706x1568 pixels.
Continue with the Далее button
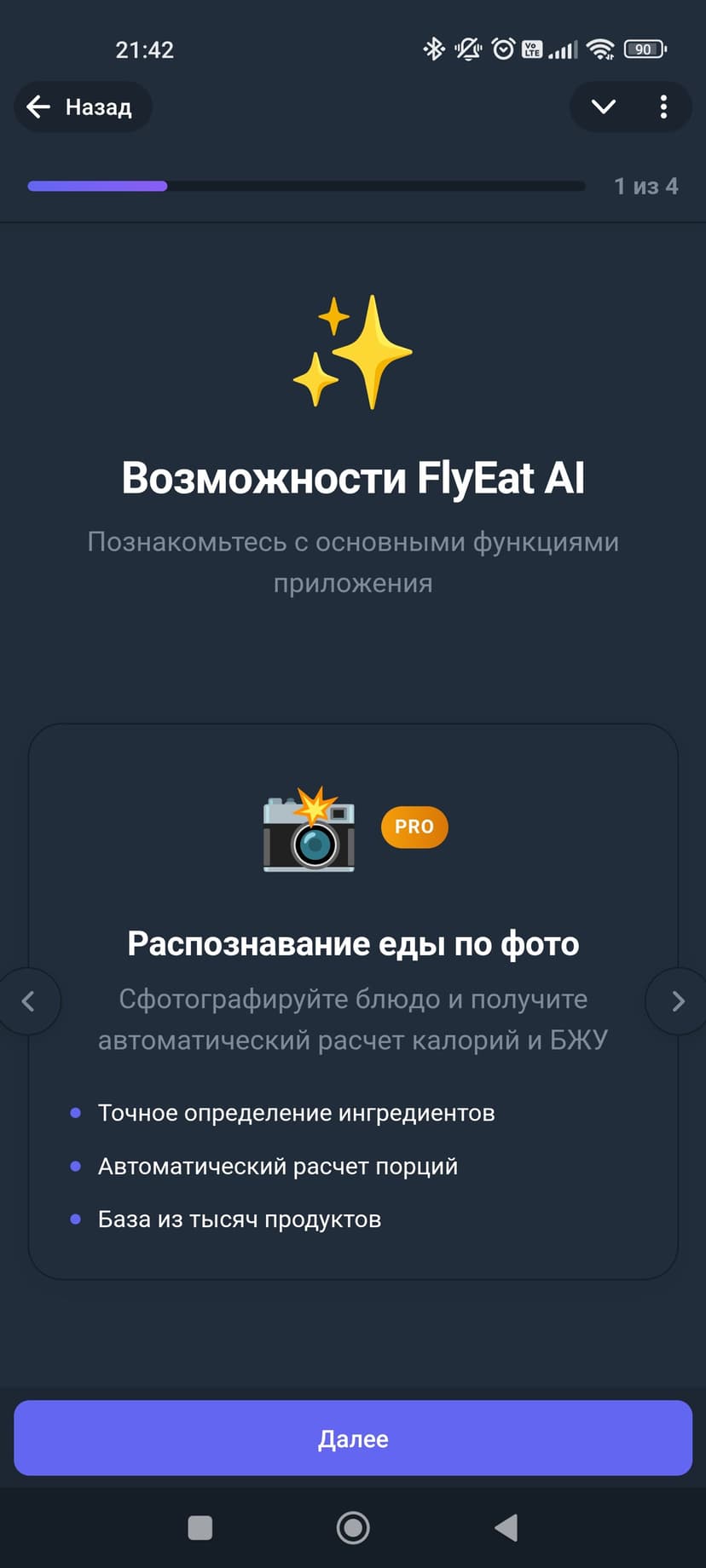(x=353, y=1438)
